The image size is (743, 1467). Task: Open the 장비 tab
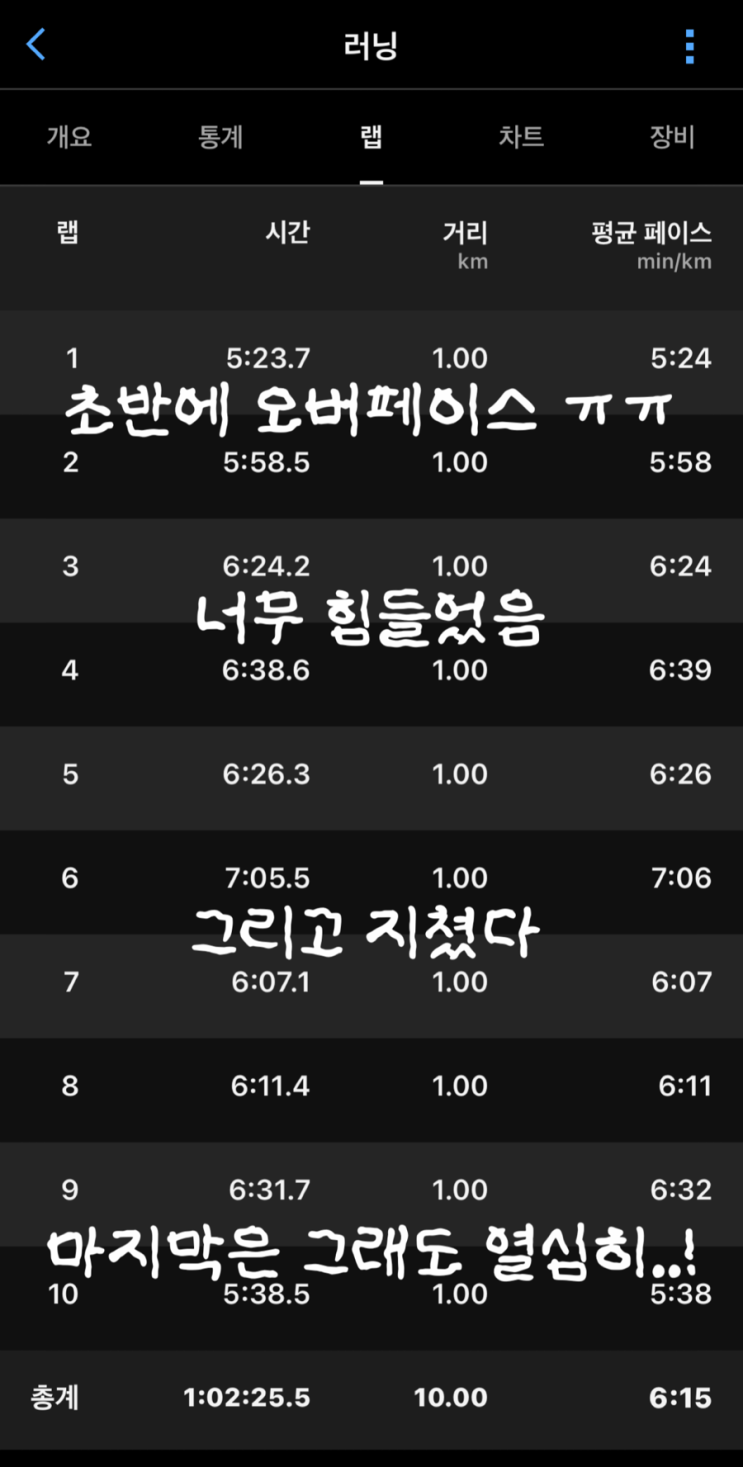671,138
